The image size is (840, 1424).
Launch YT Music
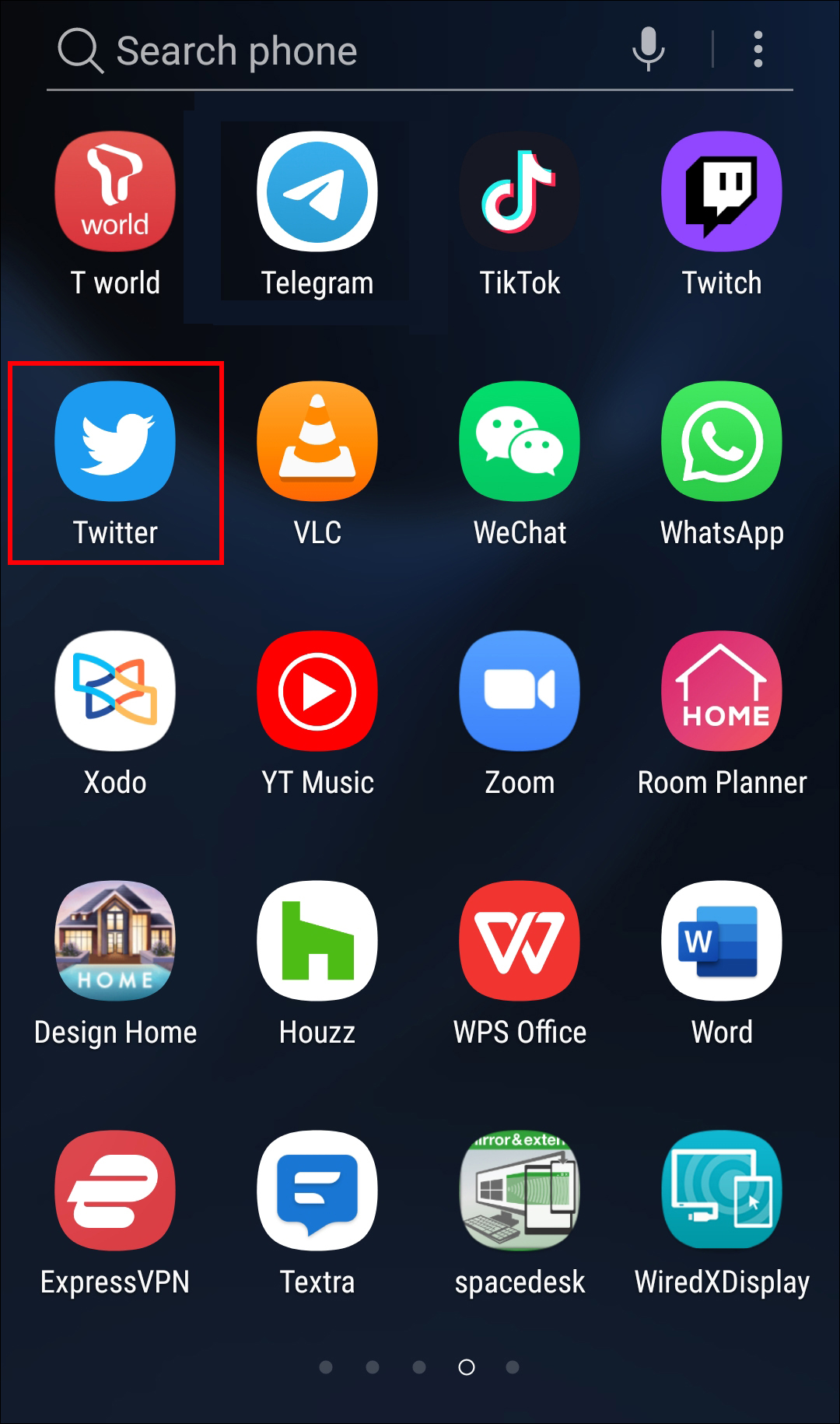click(317, 692)
